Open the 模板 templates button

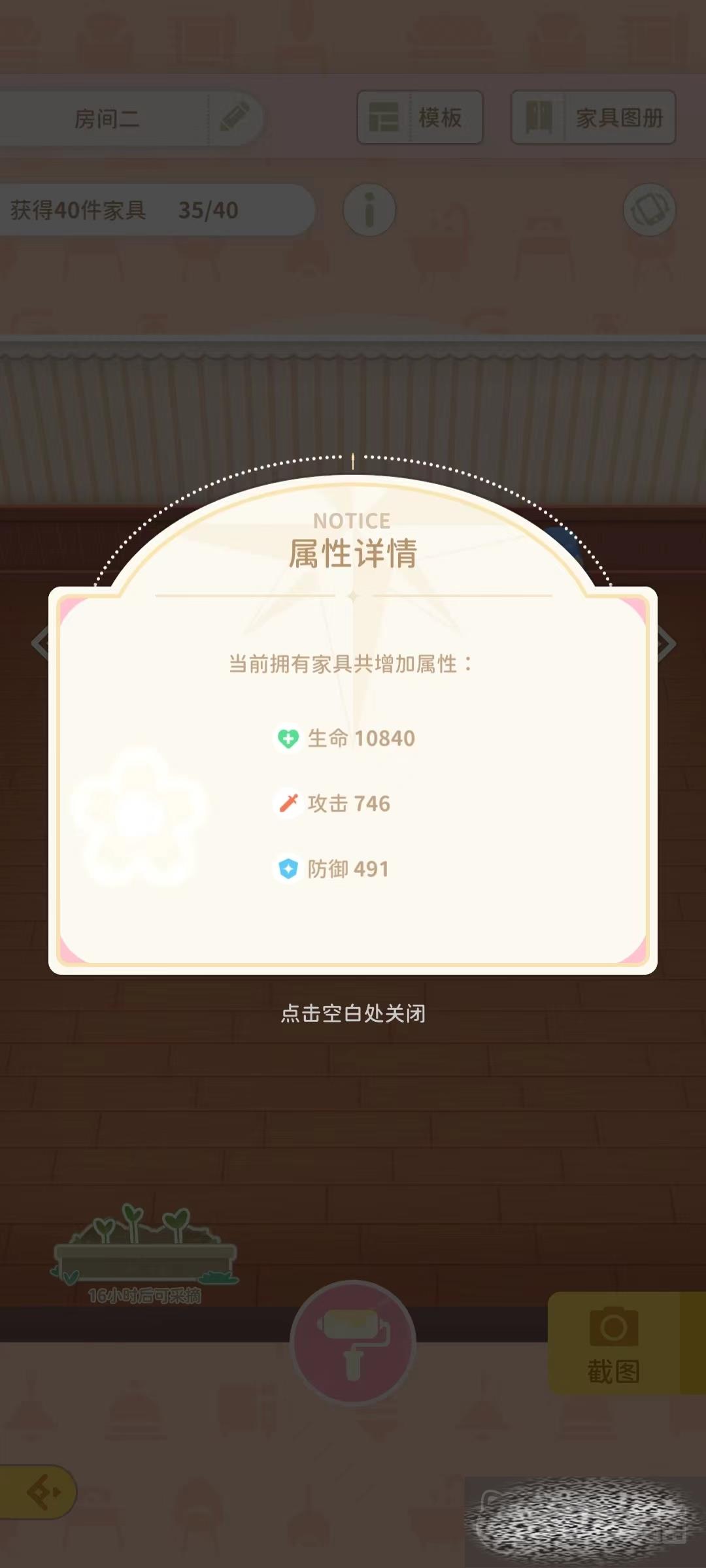point(420,118)
